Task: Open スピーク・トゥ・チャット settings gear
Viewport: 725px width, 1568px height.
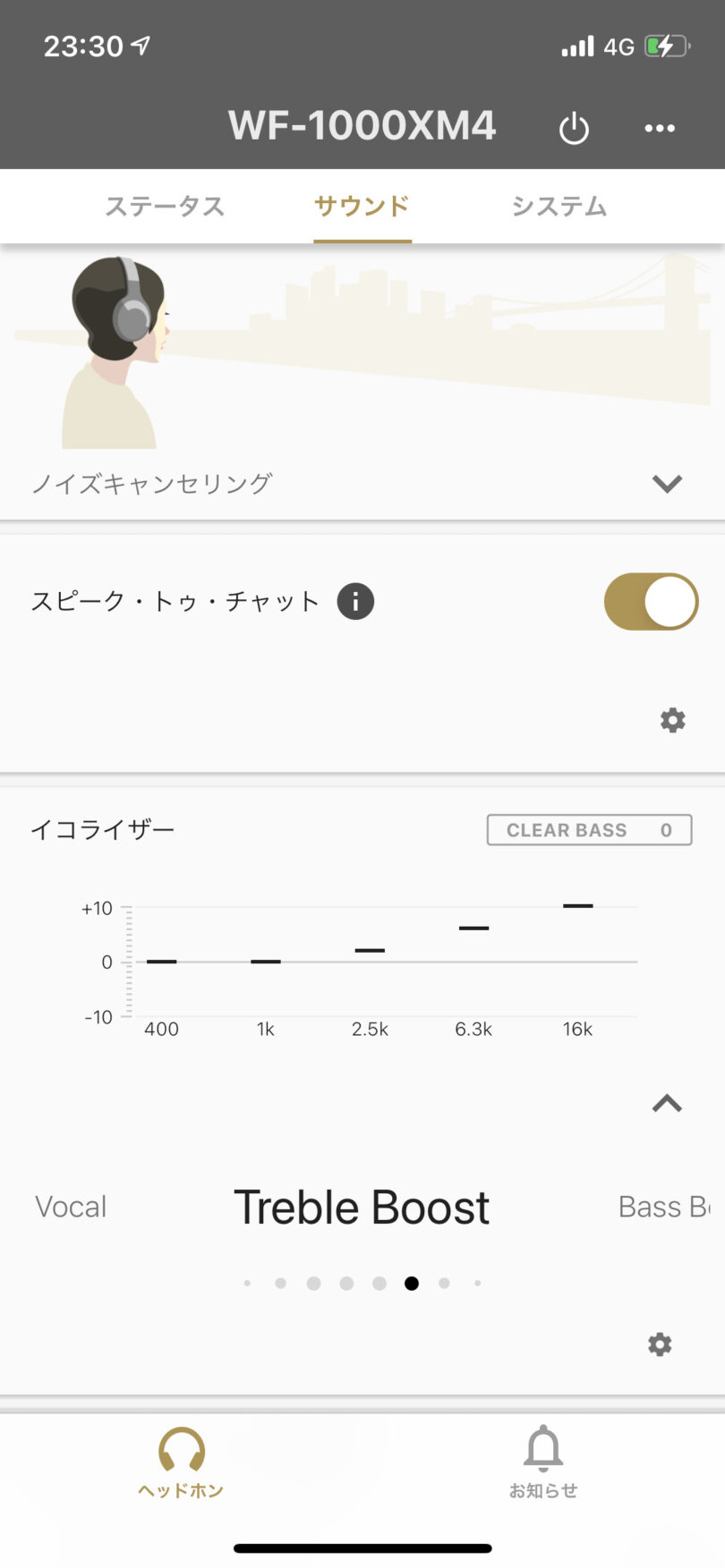Action: [x=672, y=720]
